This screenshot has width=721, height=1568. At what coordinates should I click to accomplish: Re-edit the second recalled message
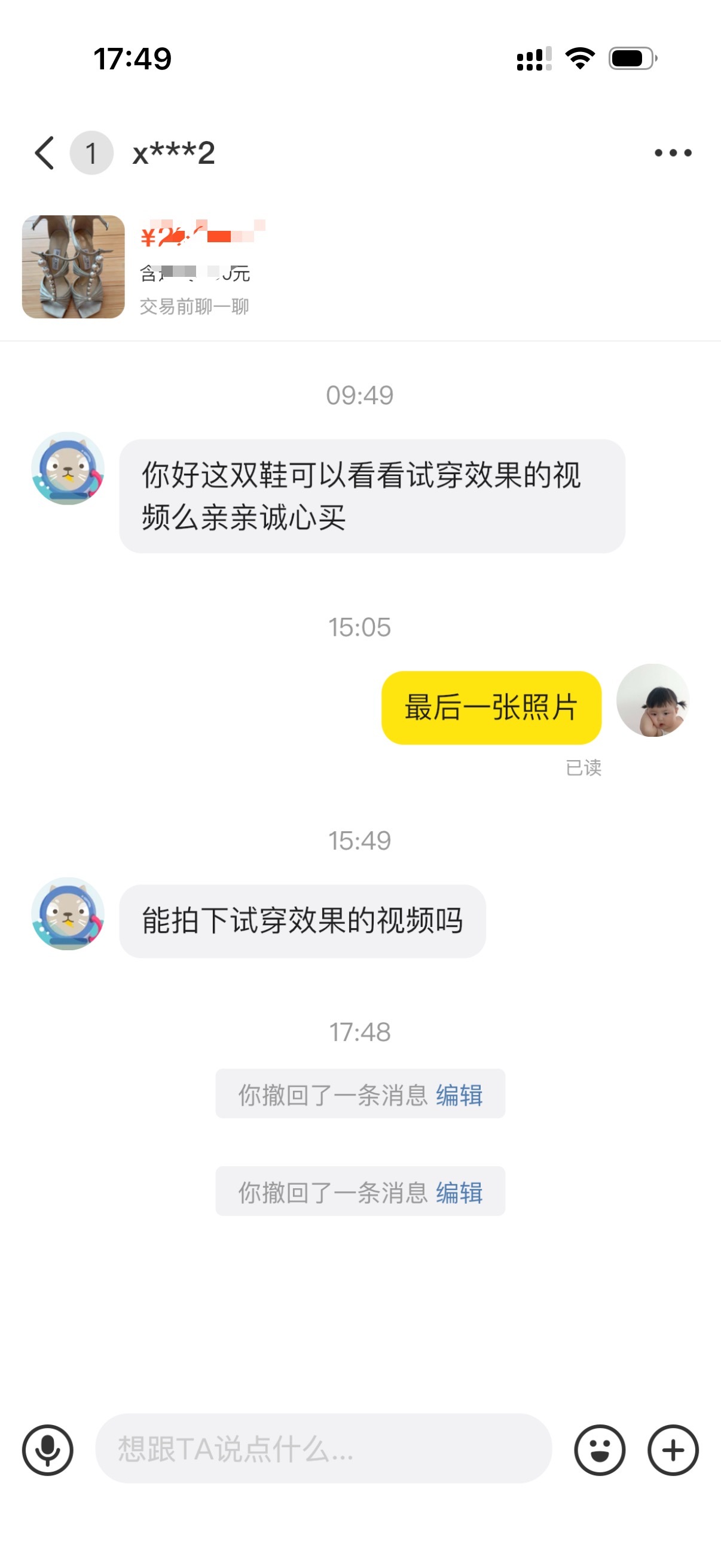[x=459, y=1192]
